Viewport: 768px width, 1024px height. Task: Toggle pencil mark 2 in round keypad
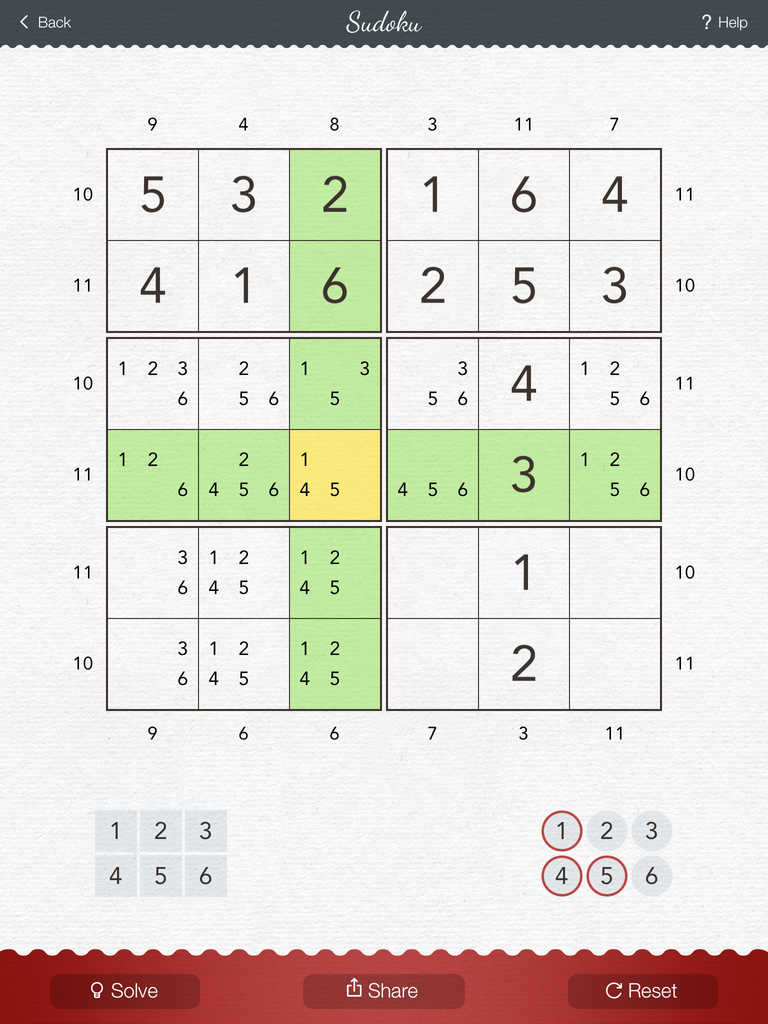click(x=607, y=831)
